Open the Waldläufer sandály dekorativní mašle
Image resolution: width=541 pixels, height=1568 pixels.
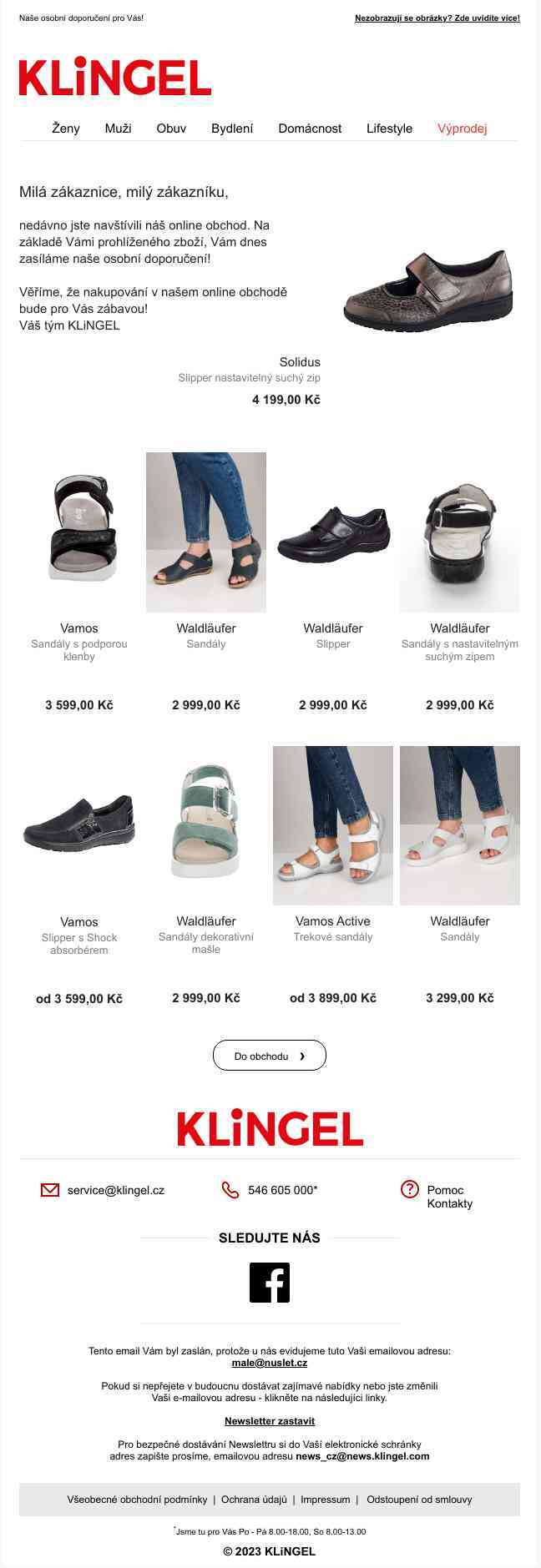(206, 826)
